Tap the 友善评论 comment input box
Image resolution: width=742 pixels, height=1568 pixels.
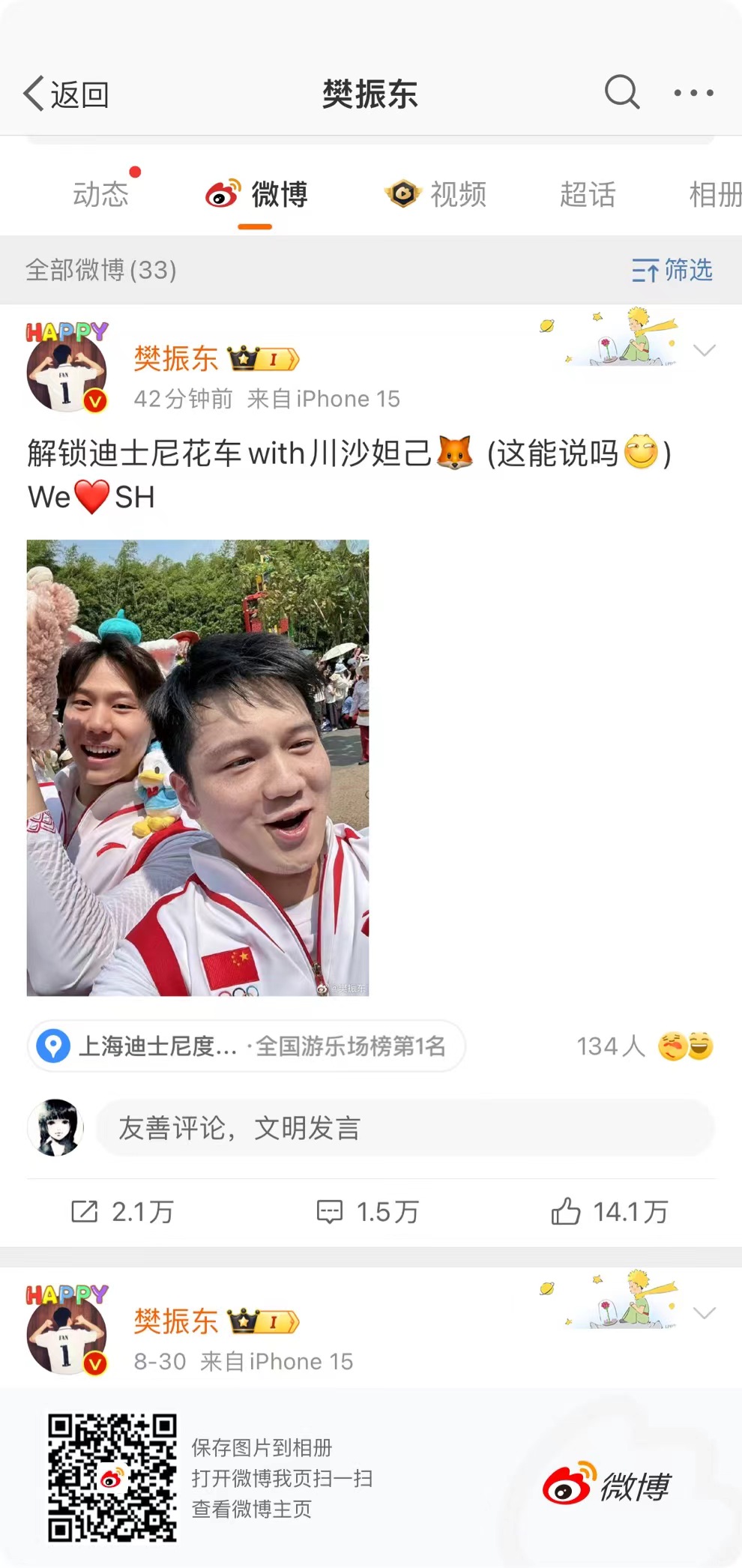click(405, 1128)
